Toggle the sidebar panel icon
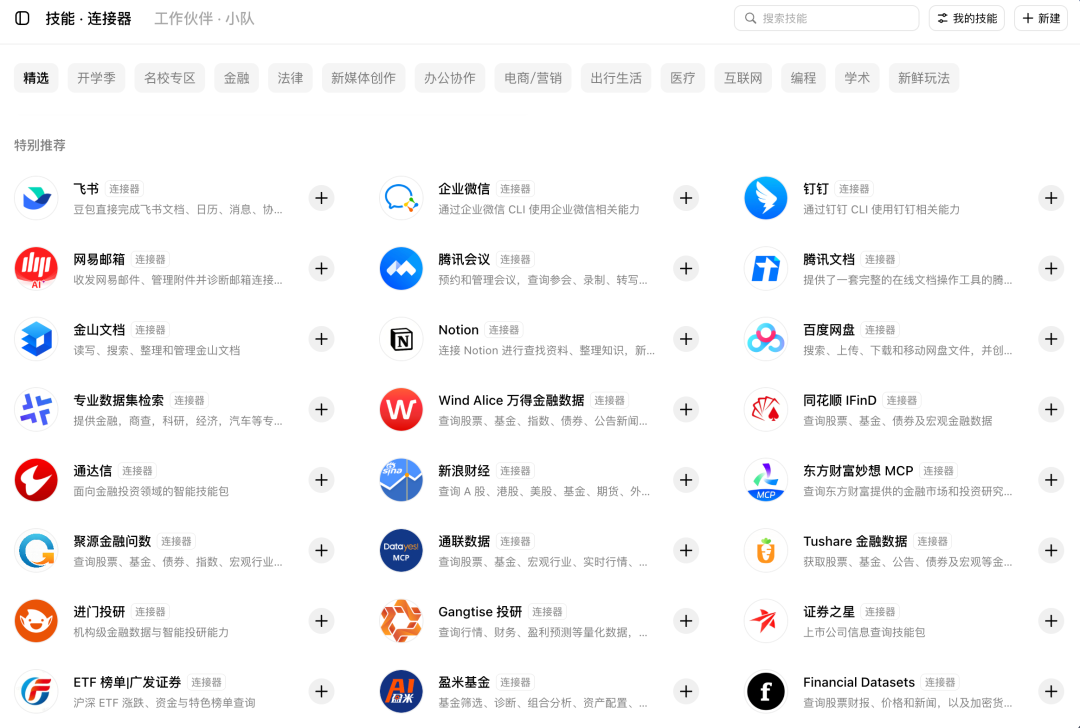This screenshot has height=728, width=1080. tap(22, 19)
